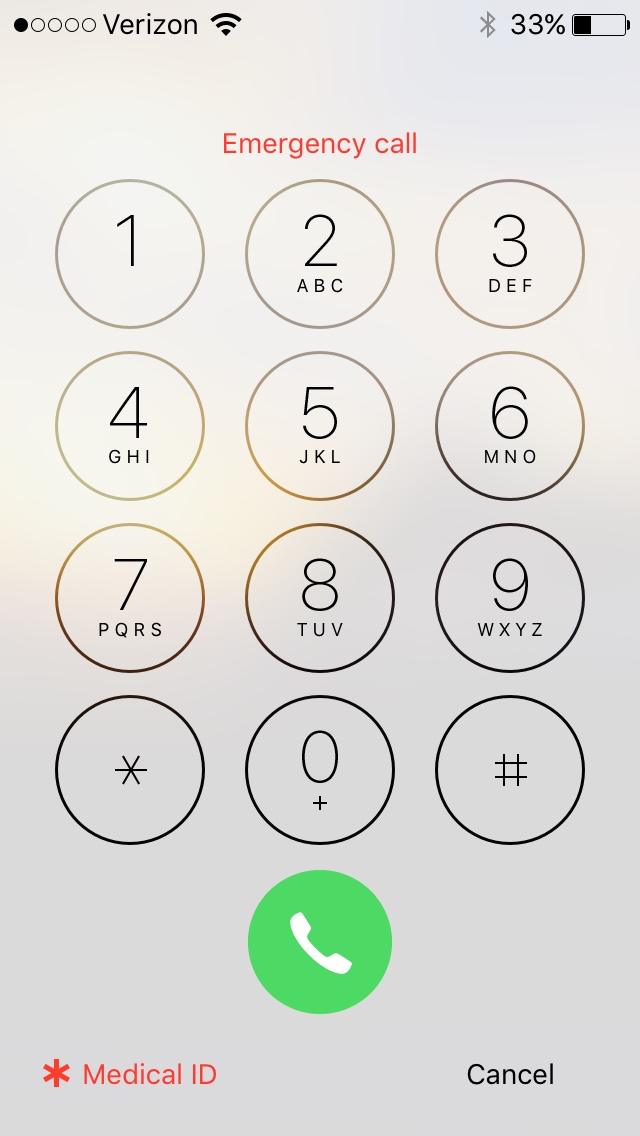The image size is (640, 1136).
Task: Tap the asterisk star key
Action: 130,770
